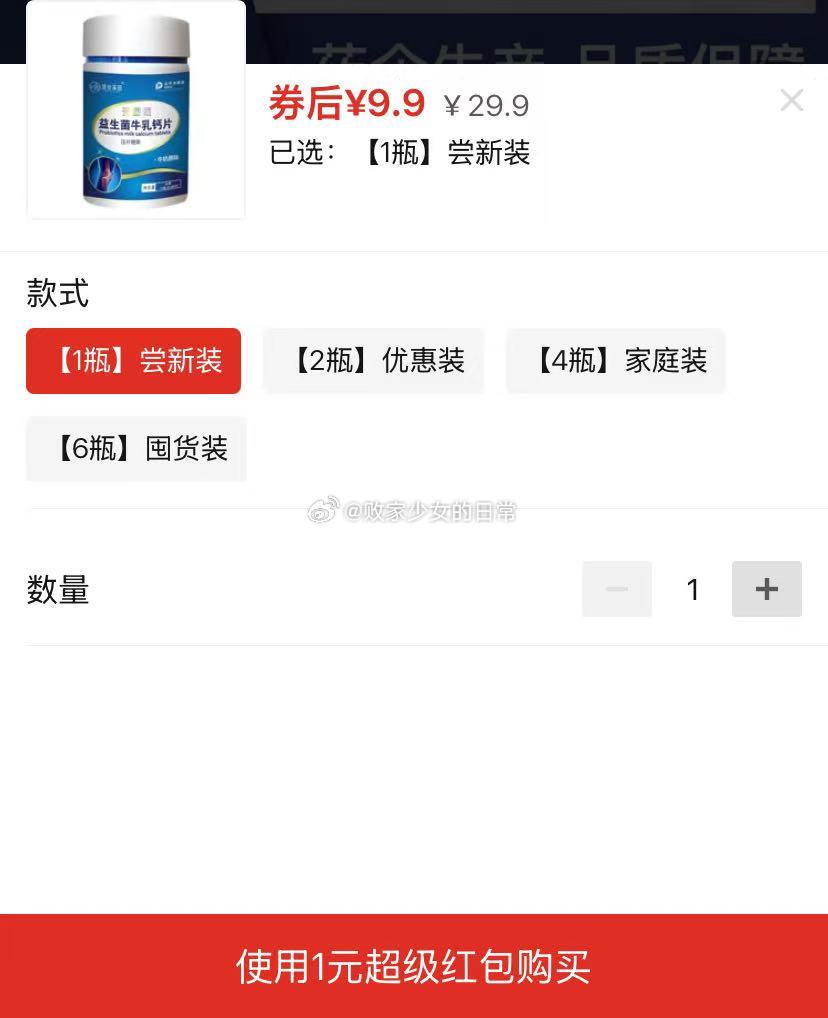
Task: Pick the 【4瓶】家庭装 option
Action: click(x=616, y=361)
